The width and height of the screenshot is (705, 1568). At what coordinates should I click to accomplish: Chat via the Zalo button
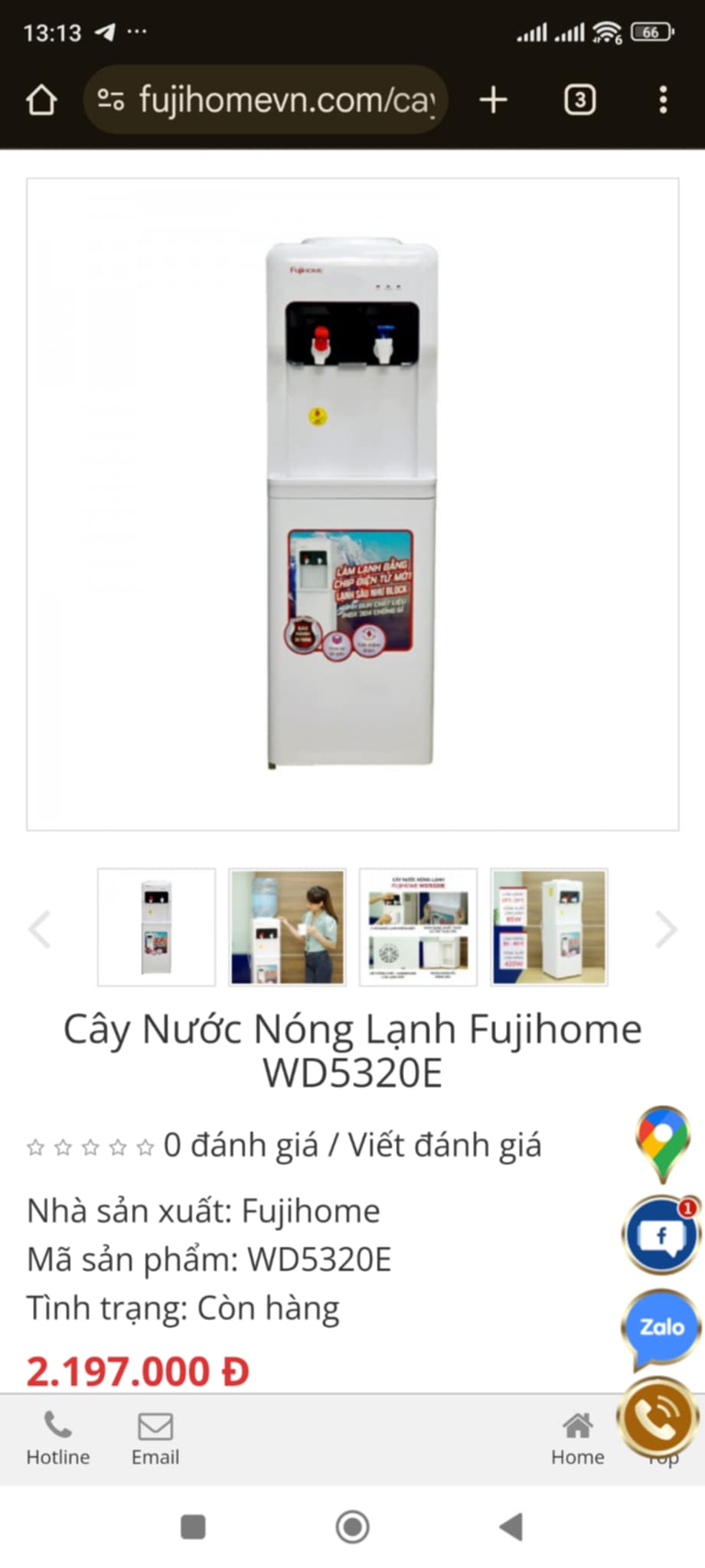click(661, 1328)
